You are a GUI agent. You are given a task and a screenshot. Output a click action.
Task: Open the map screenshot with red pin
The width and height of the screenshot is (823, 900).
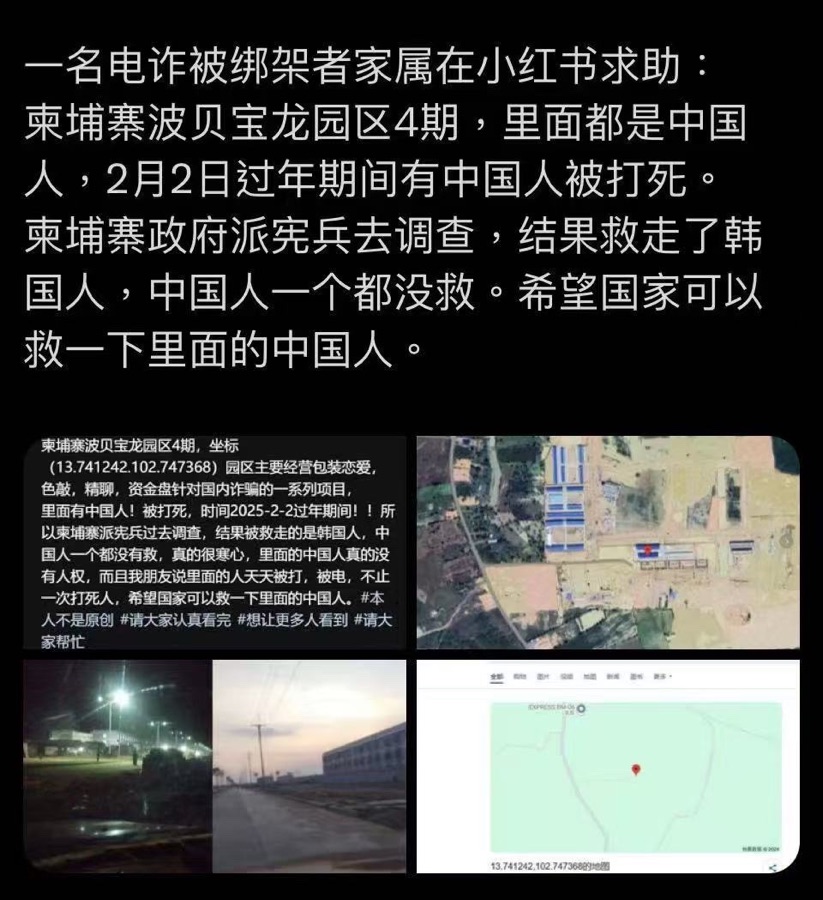(608, 765)
